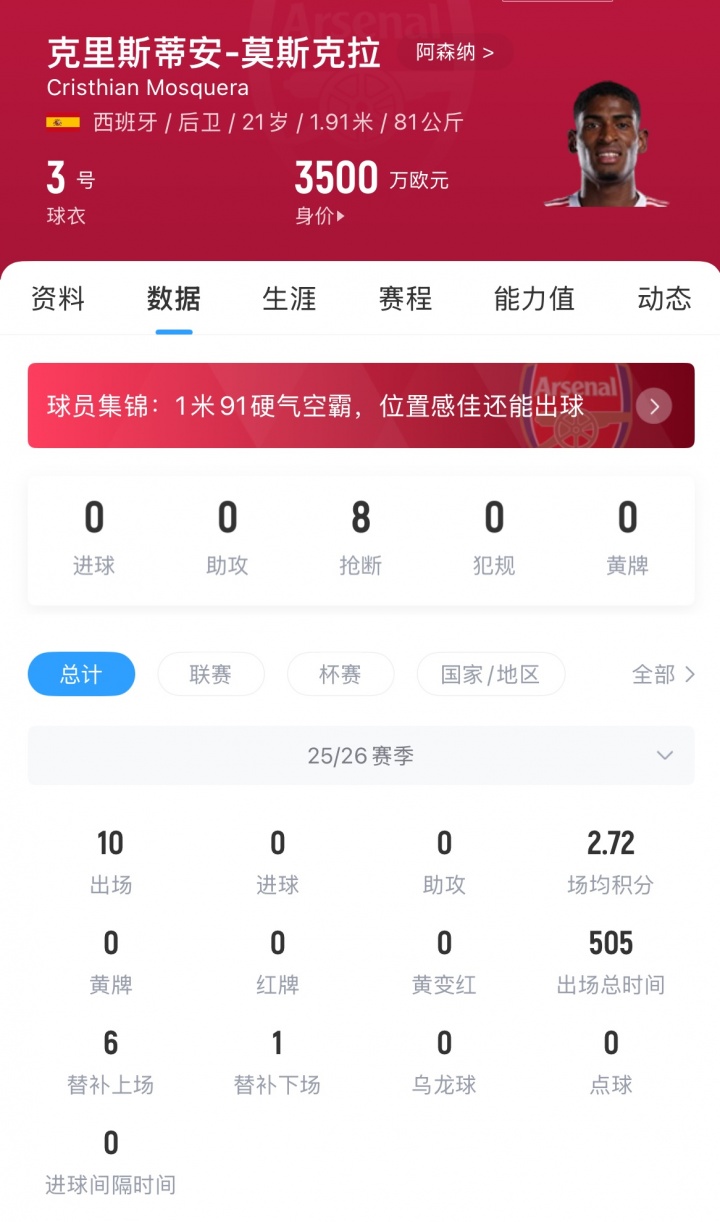Open the 阿森纳 team link

(455, 52)
